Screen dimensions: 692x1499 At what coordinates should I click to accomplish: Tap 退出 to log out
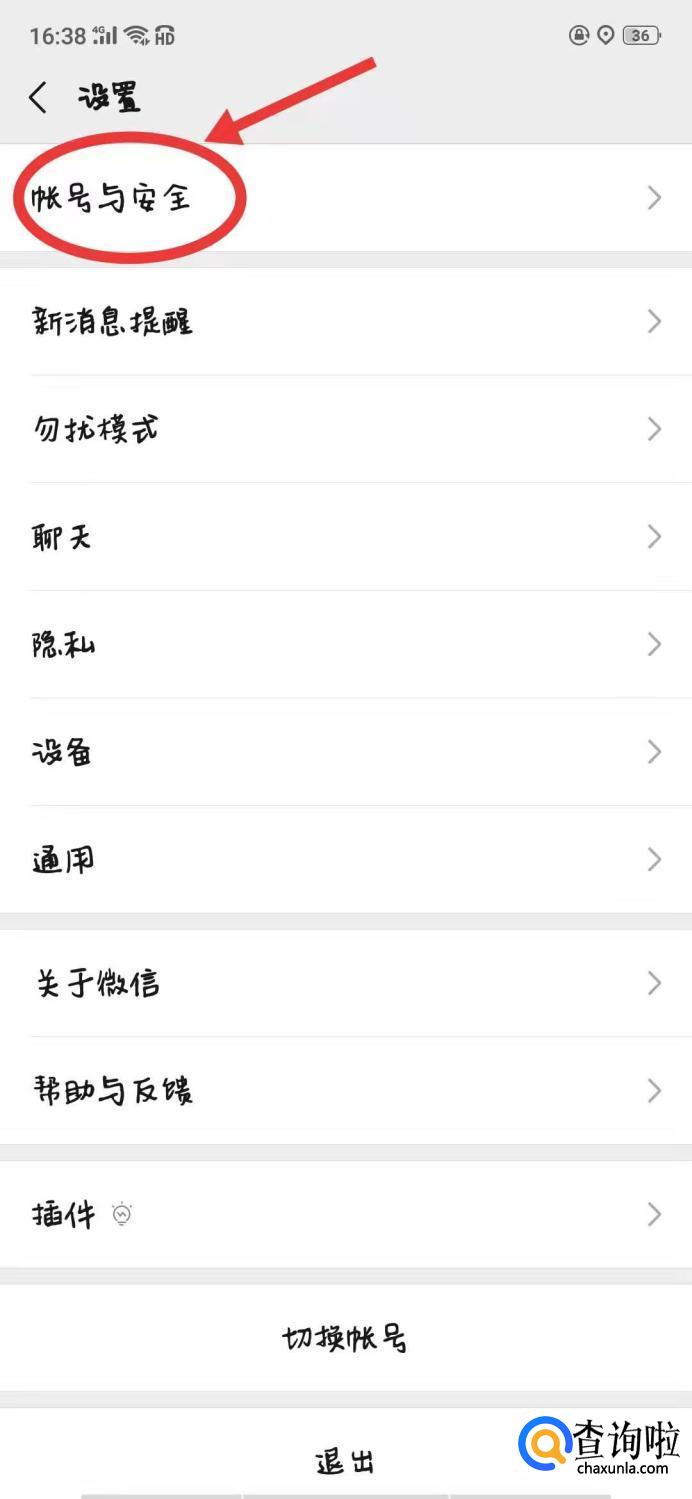coord(346,1460)
